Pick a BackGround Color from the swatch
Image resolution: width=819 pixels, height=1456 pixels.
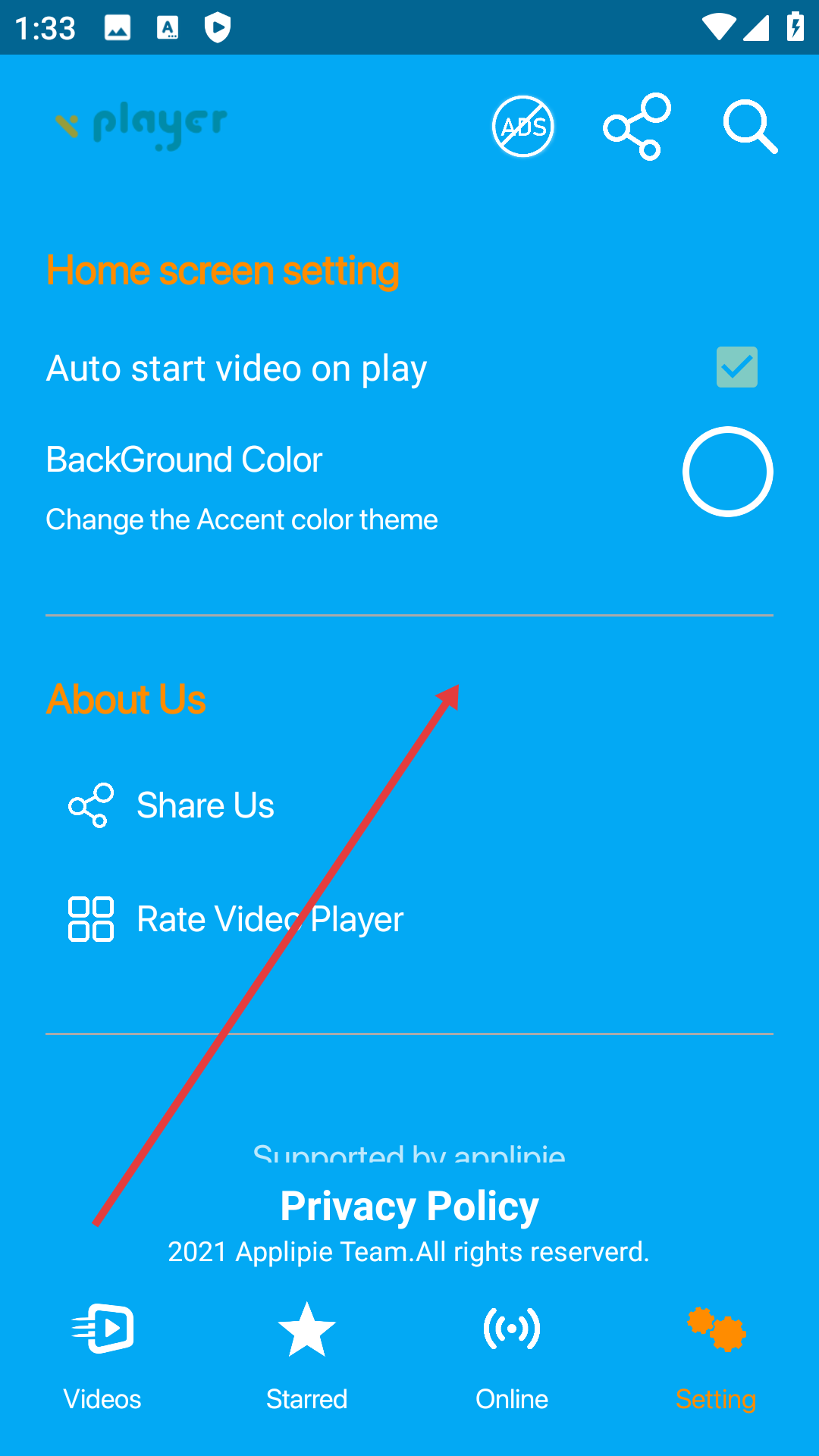pos(727,472)
